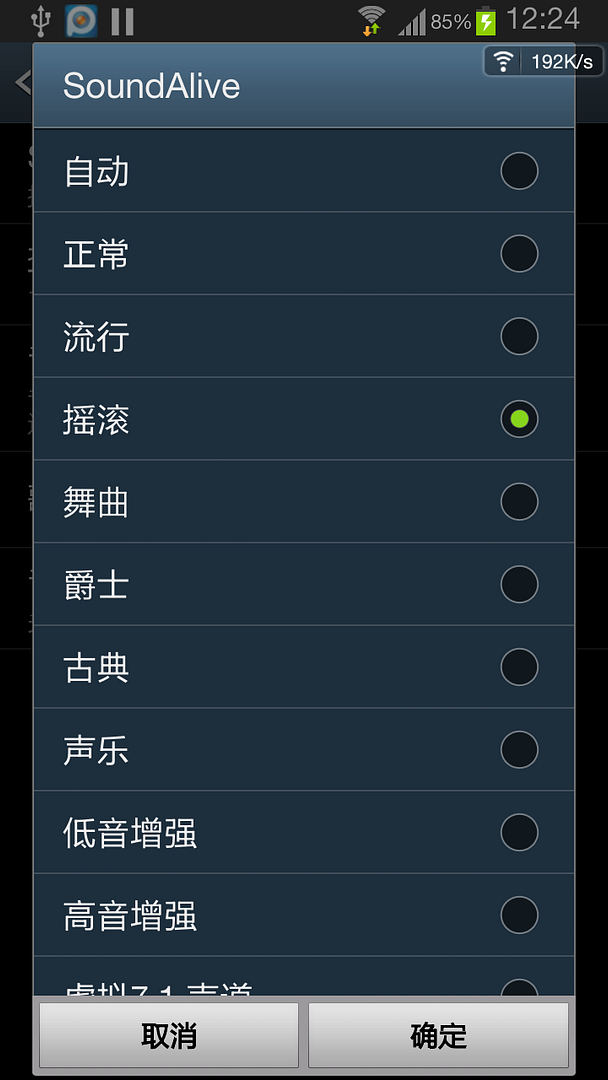Screen dimensions: 608x1080
Task: Tap the selected 摇滚 option
Action: pyautogui.click(x=304, y=419)
